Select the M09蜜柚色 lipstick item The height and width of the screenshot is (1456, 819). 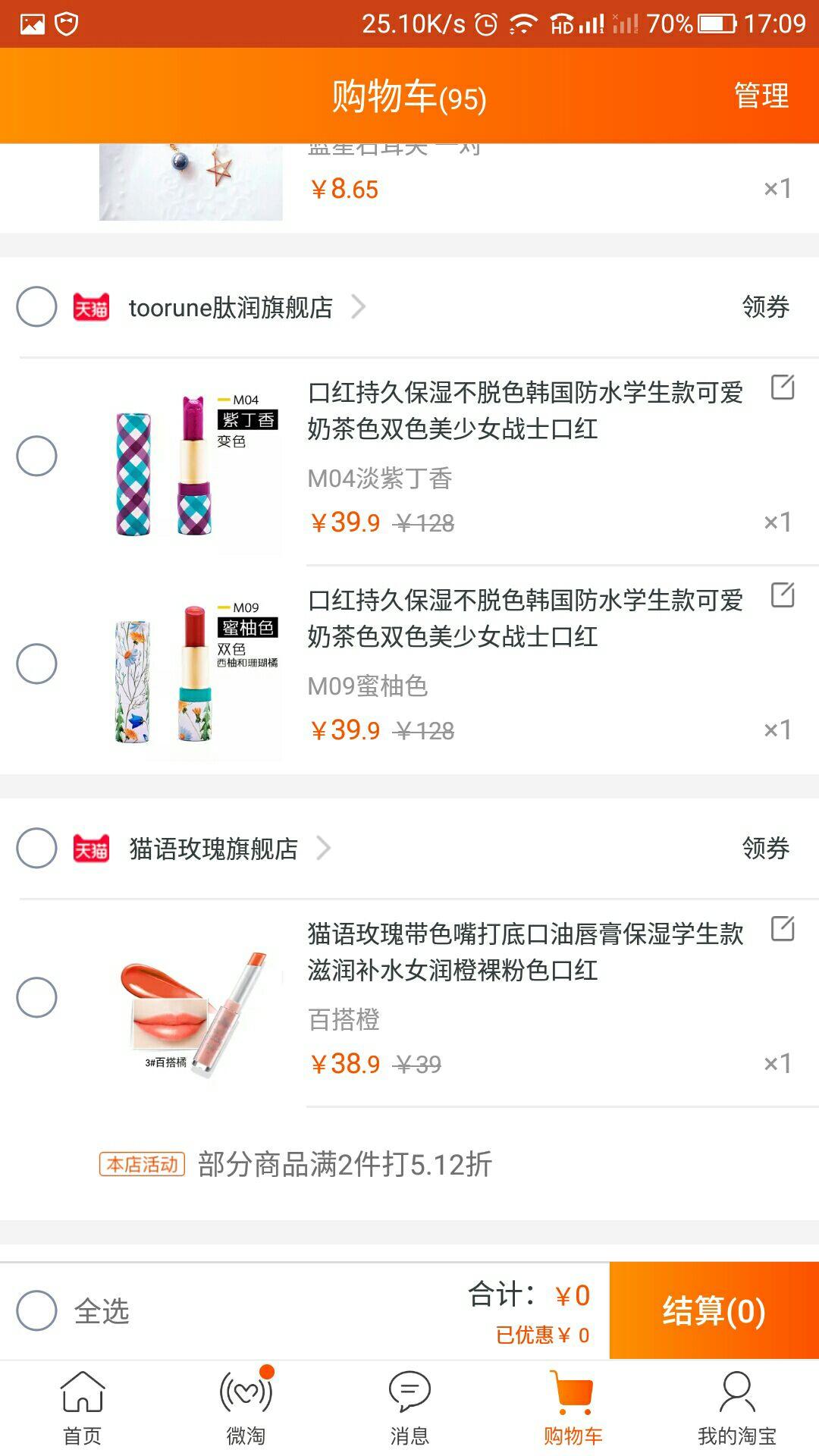36,664
